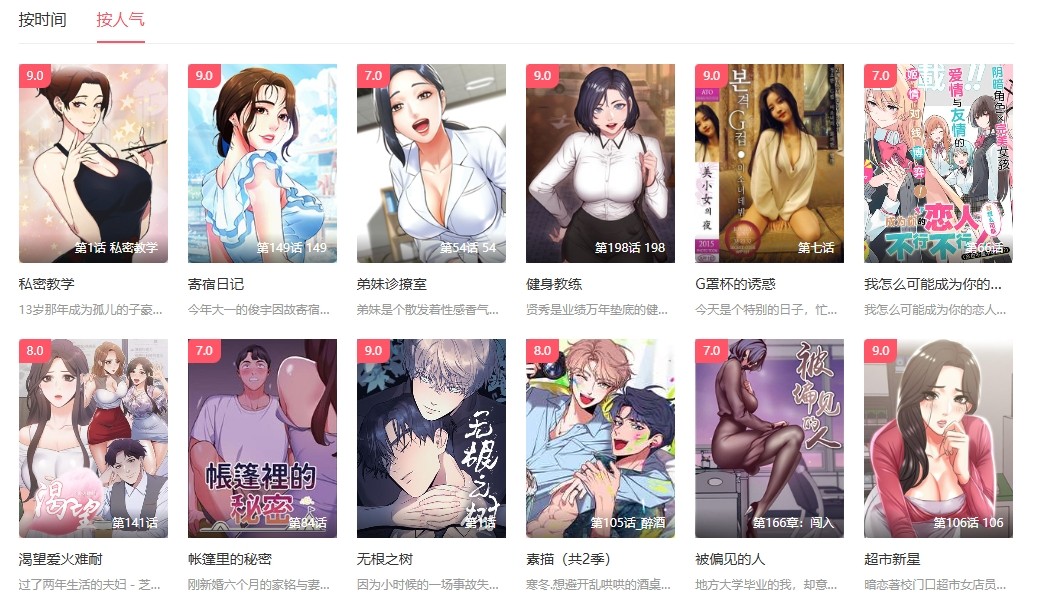Open the comic 超市新星
Image resolution: width=1040 pixels, height=606 pixels.
(x=938, y=438)
